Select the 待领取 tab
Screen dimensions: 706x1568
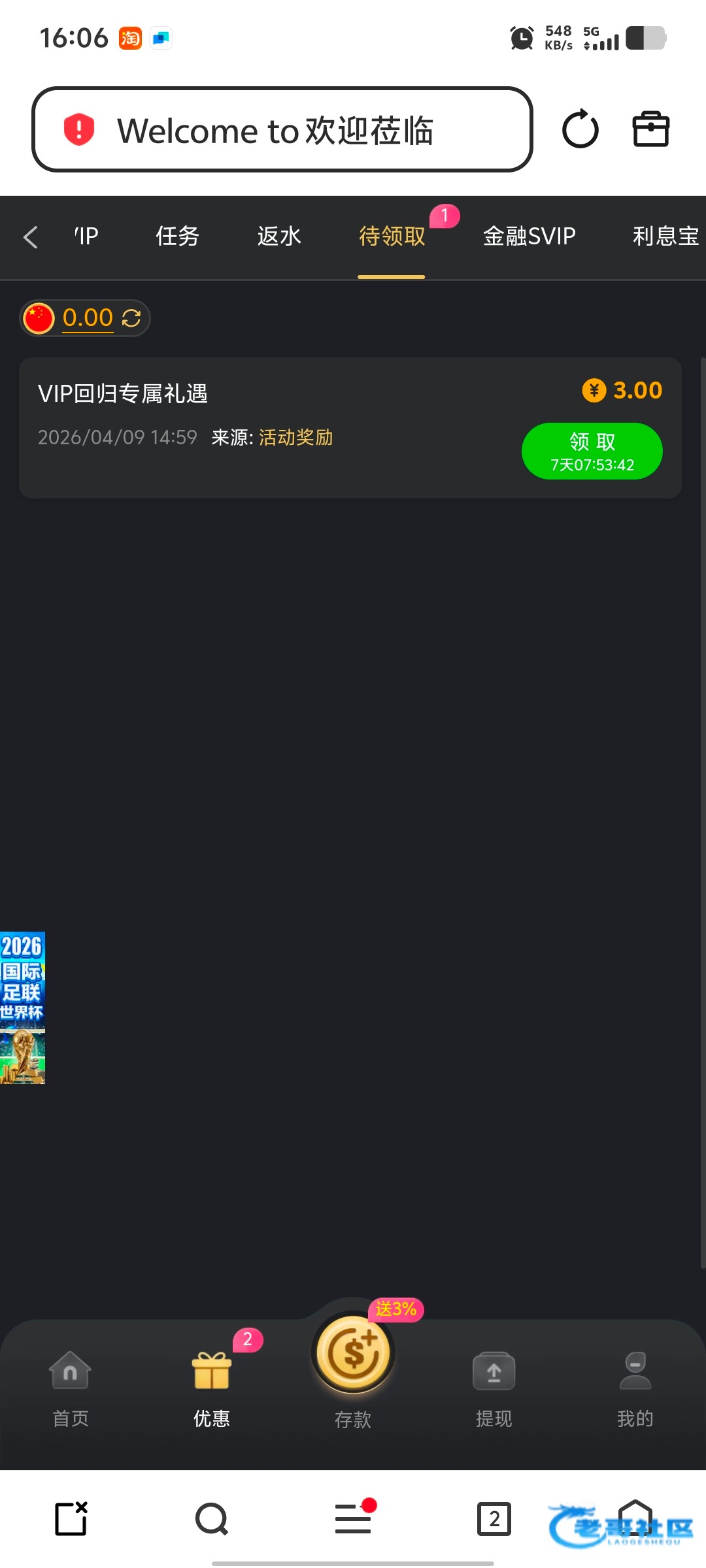point(392,237)
